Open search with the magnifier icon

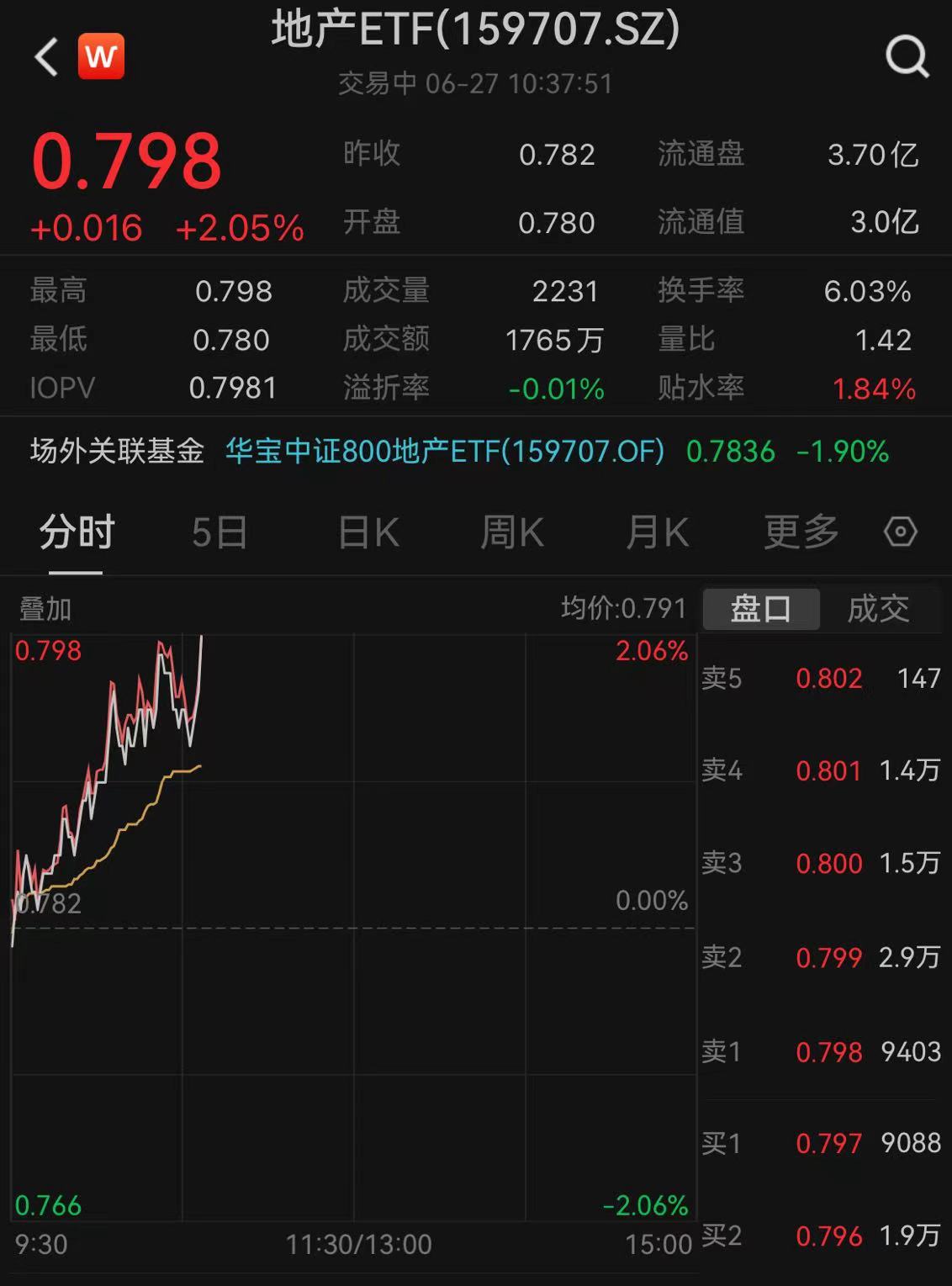[x=905, y=56]
